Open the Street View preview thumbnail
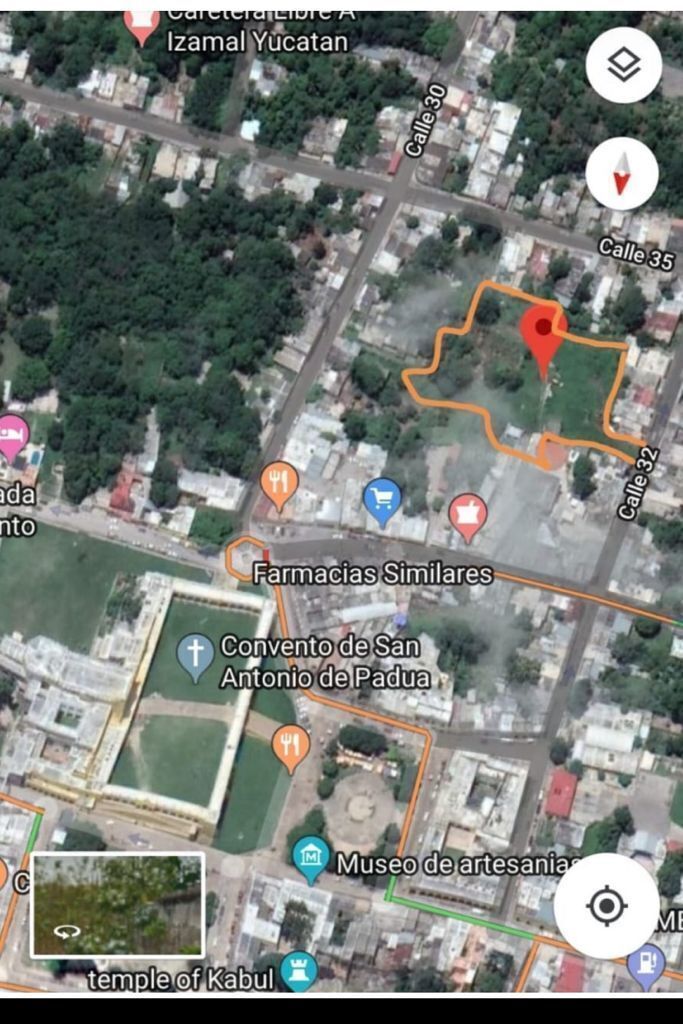 [x=117, y=905]
